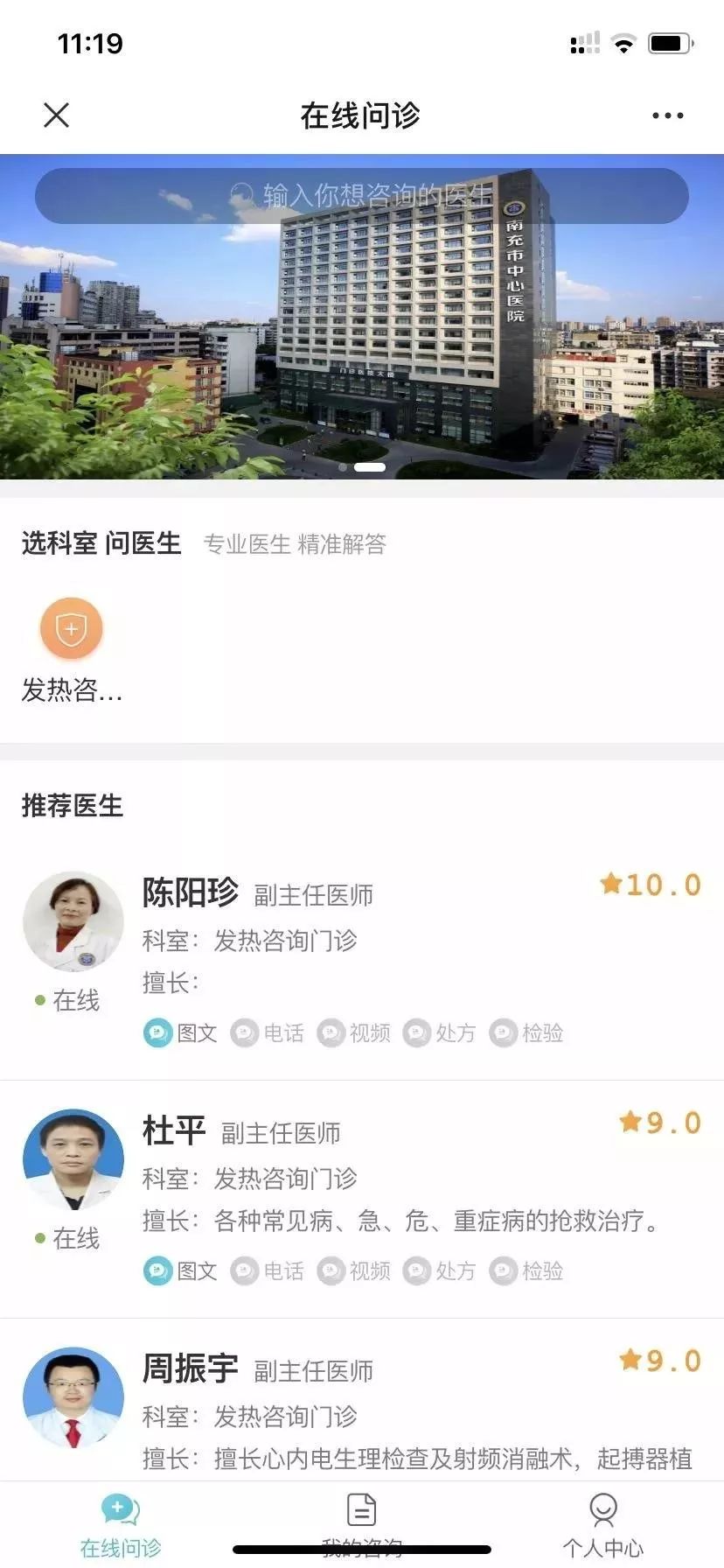Open 处方 service for 杜平

(440, 1271)
